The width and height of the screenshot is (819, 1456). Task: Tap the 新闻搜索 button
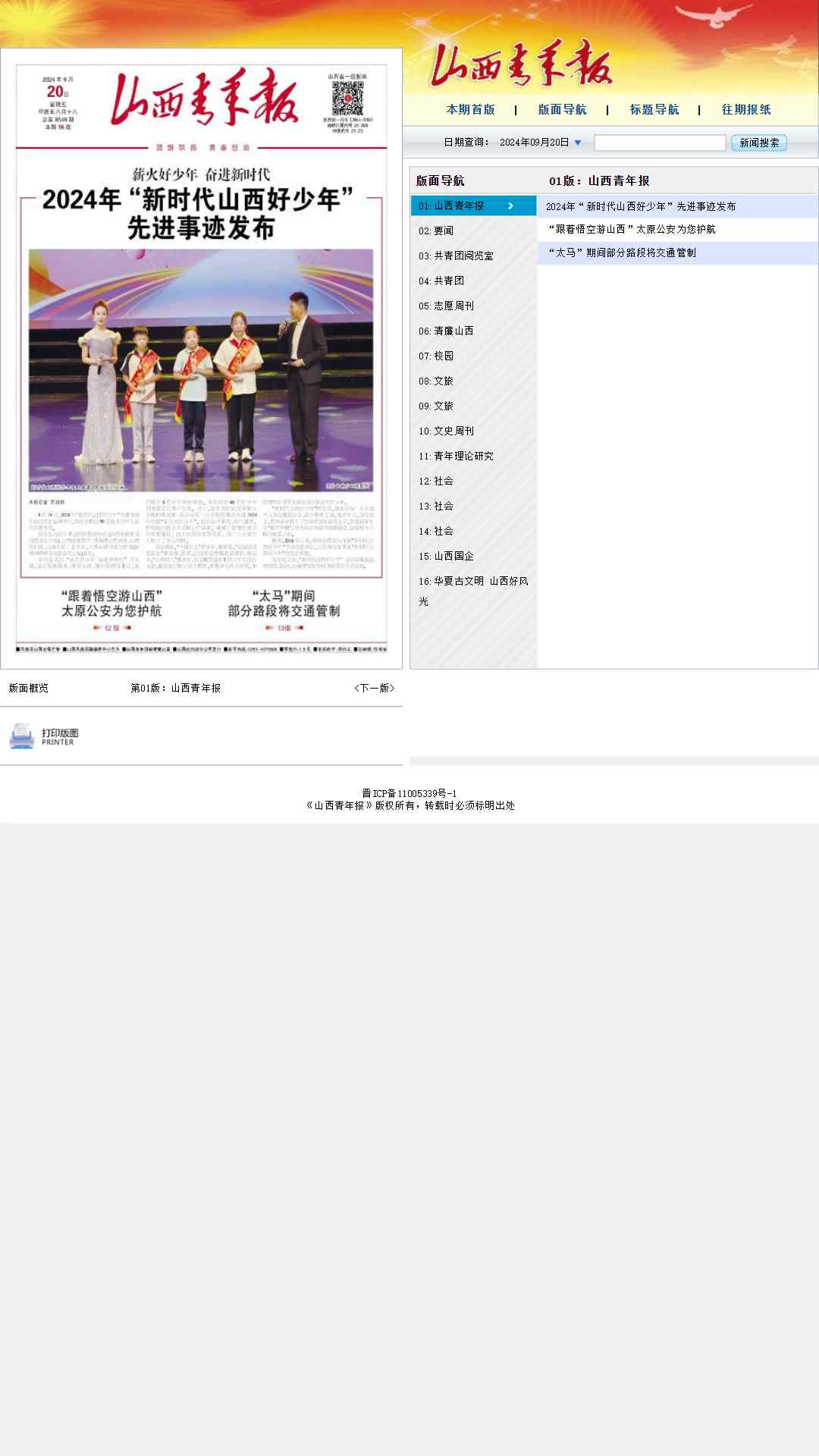point(759,143)
